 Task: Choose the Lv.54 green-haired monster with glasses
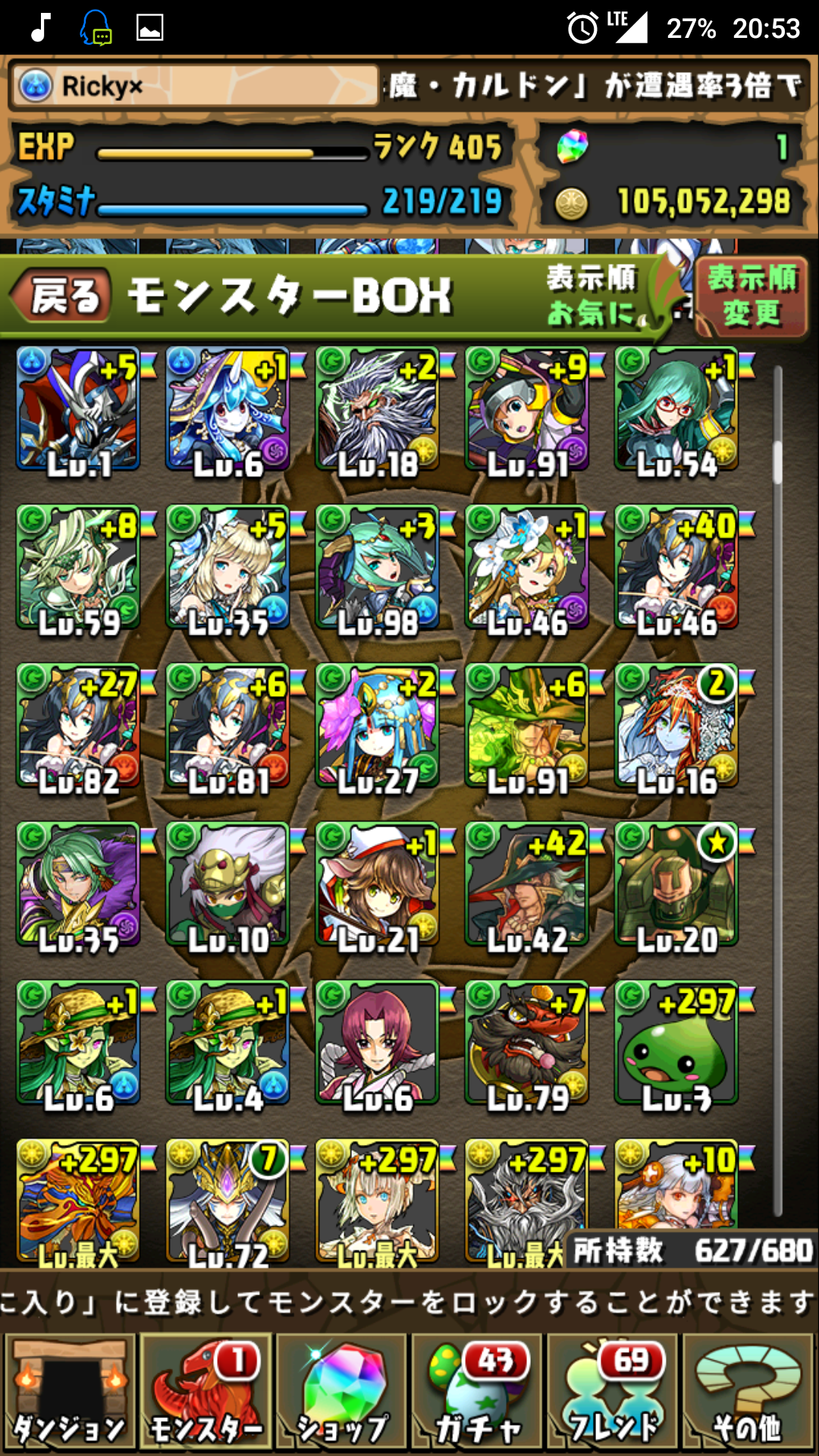[x=676, y=409]
